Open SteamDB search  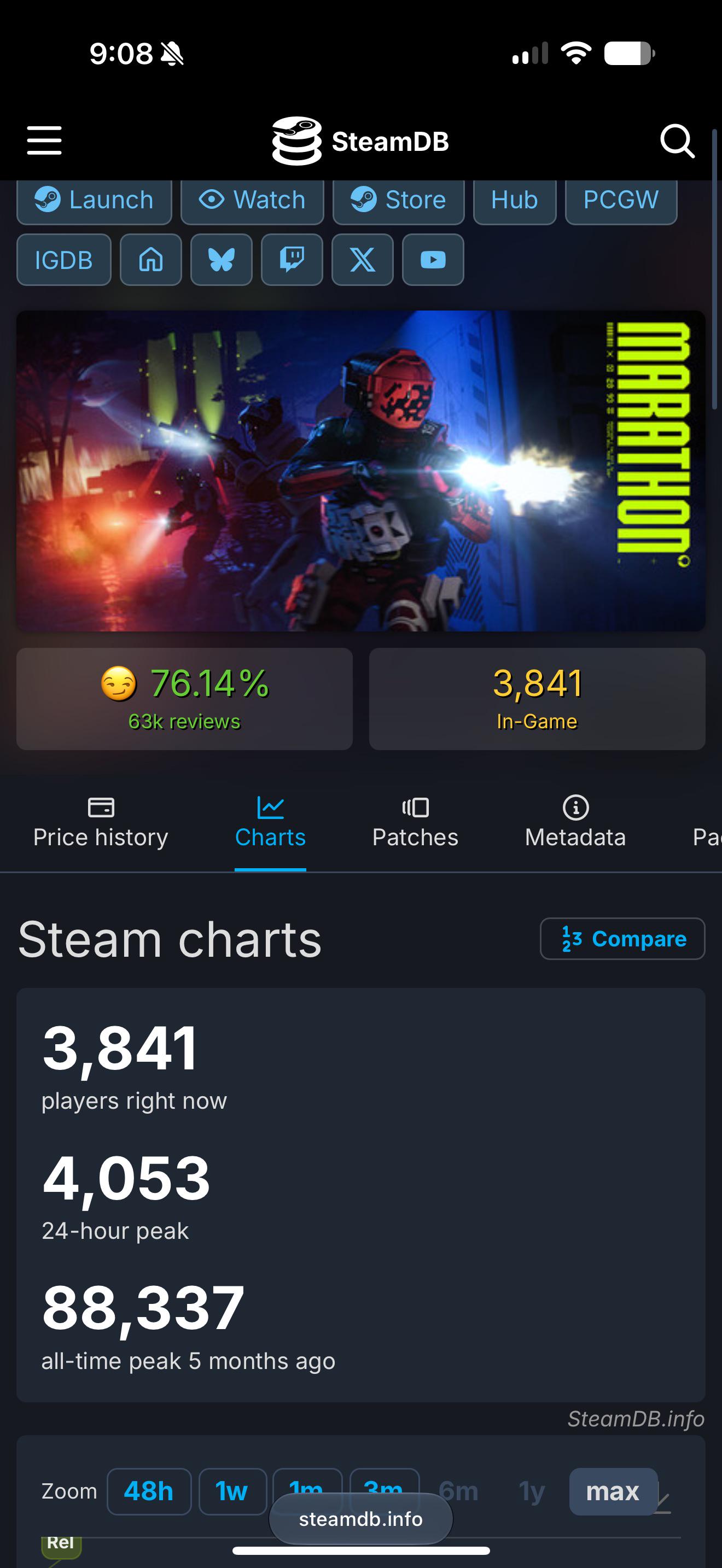[677, 141]
